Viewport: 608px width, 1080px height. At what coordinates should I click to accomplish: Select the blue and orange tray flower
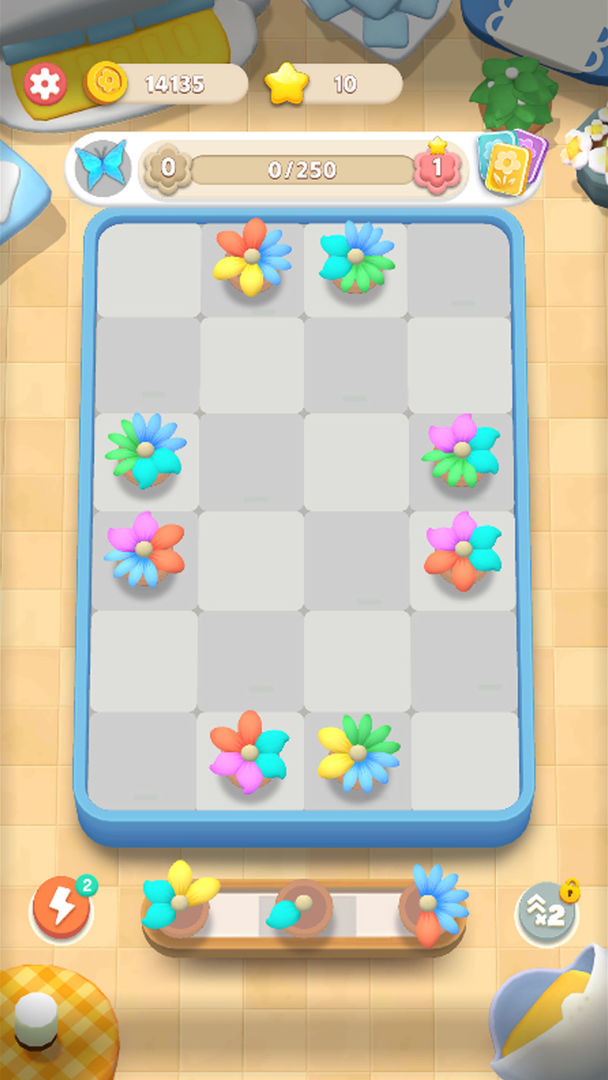coord(432,903)
